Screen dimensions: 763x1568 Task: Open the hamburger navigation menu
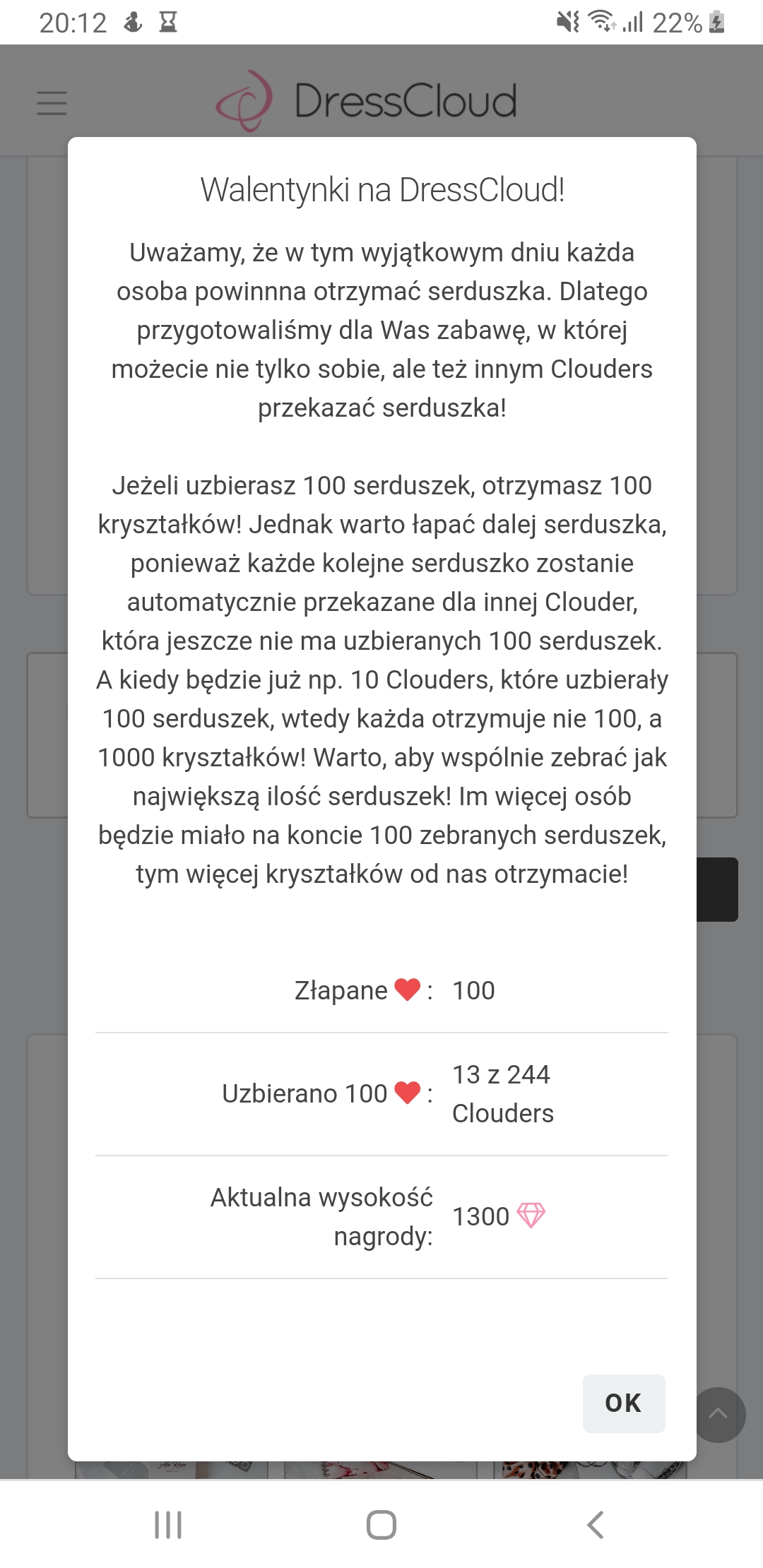(x=51, y=104)
